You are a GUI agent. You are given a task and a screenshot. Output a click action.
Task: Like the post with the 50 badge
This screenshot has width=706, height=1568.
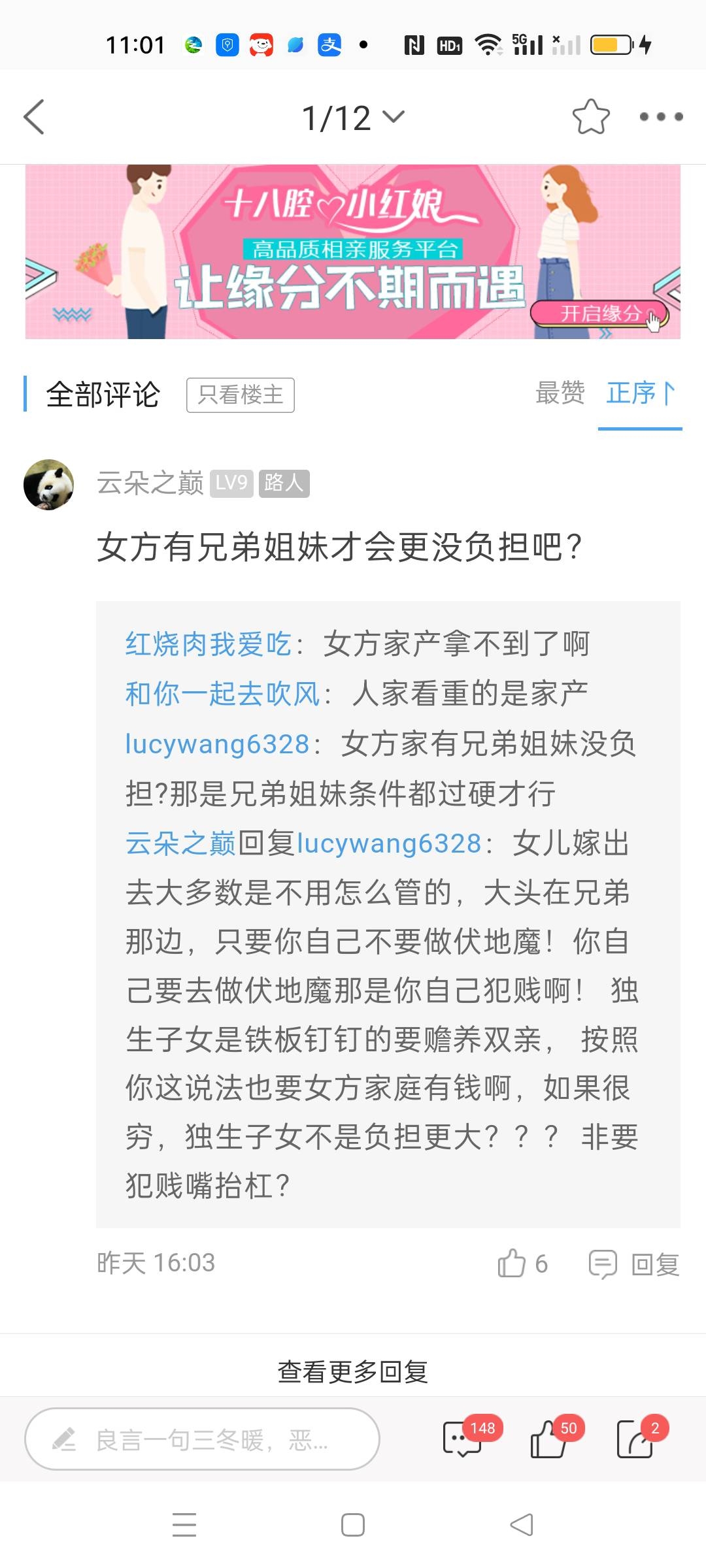[x=549, y=1439]
